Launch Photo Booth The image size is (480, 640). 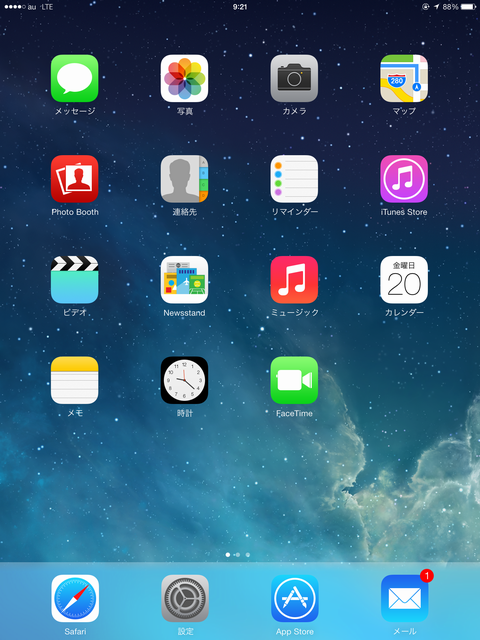(x=75, y=179)
